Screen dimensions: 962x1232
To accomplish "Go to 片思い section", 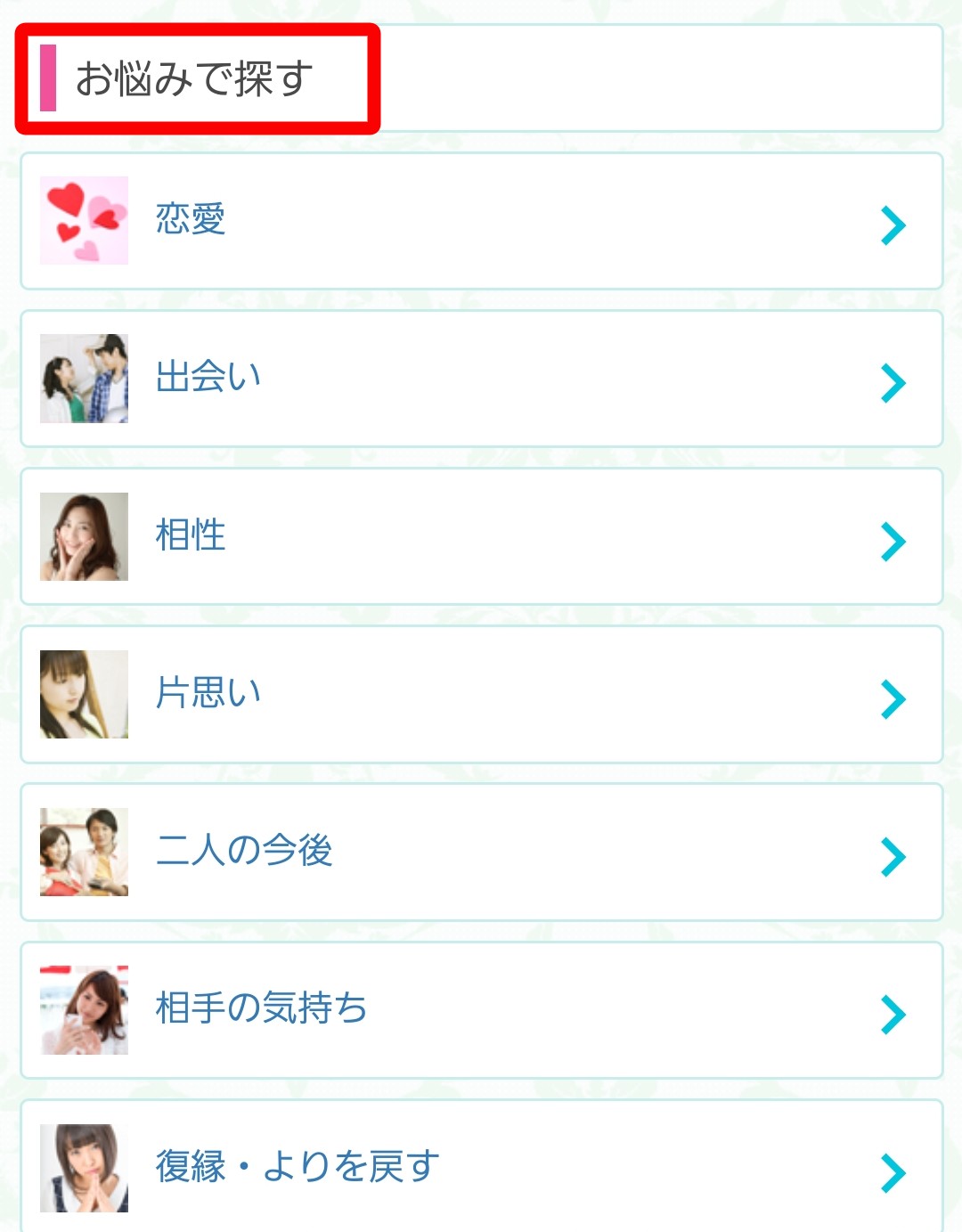I will tap(481, 694).
